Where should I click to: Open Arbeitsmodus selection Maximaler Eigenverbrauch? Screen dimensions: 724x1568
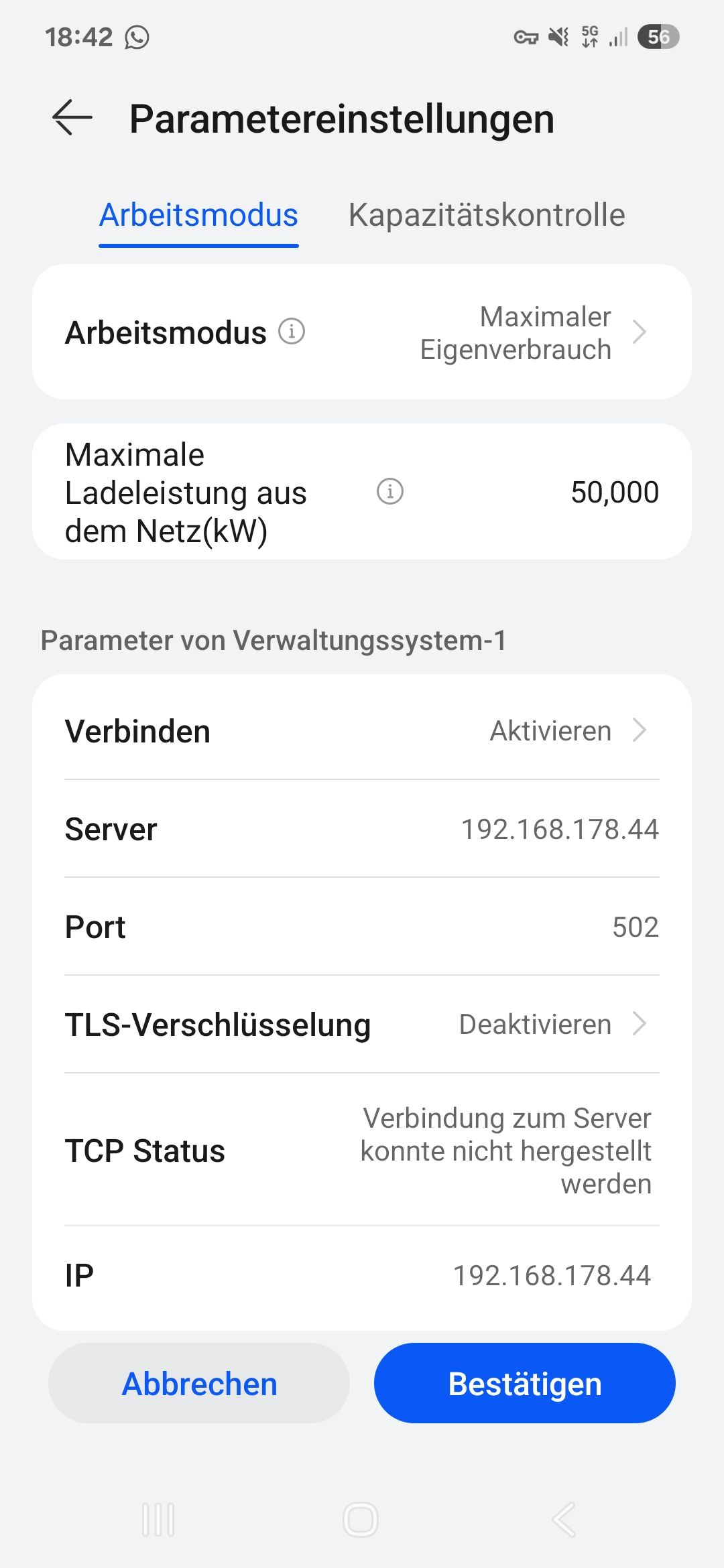tap(530, 333)
